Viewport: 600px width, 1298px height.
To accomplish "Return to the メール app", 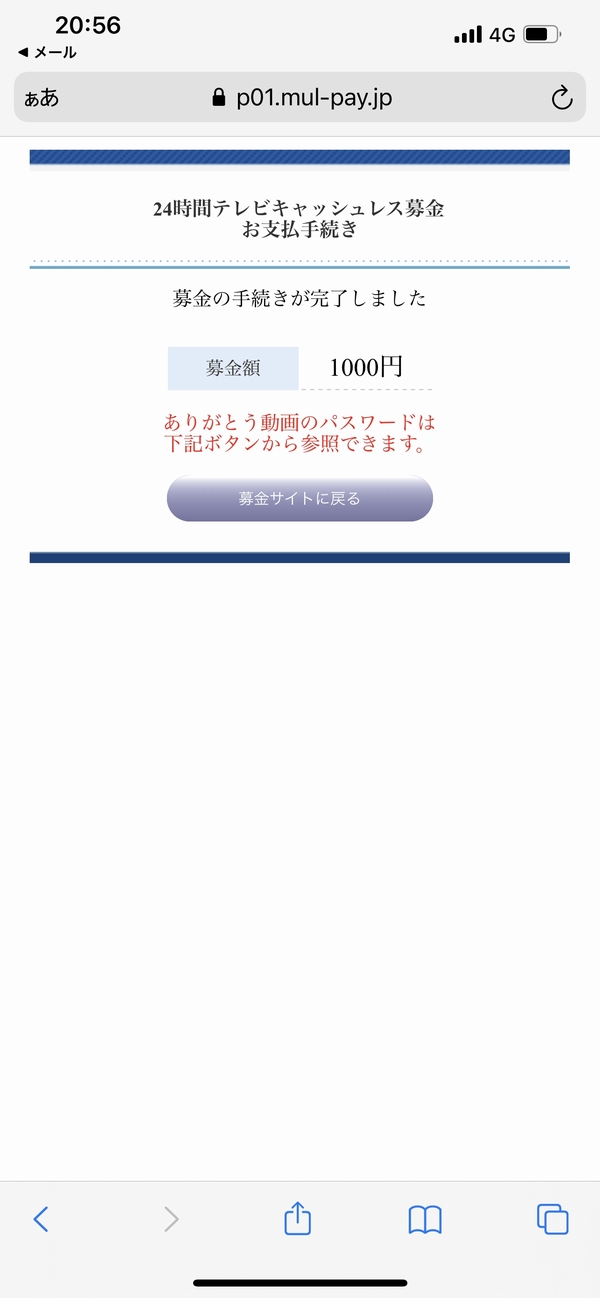I will coord(47,53).
